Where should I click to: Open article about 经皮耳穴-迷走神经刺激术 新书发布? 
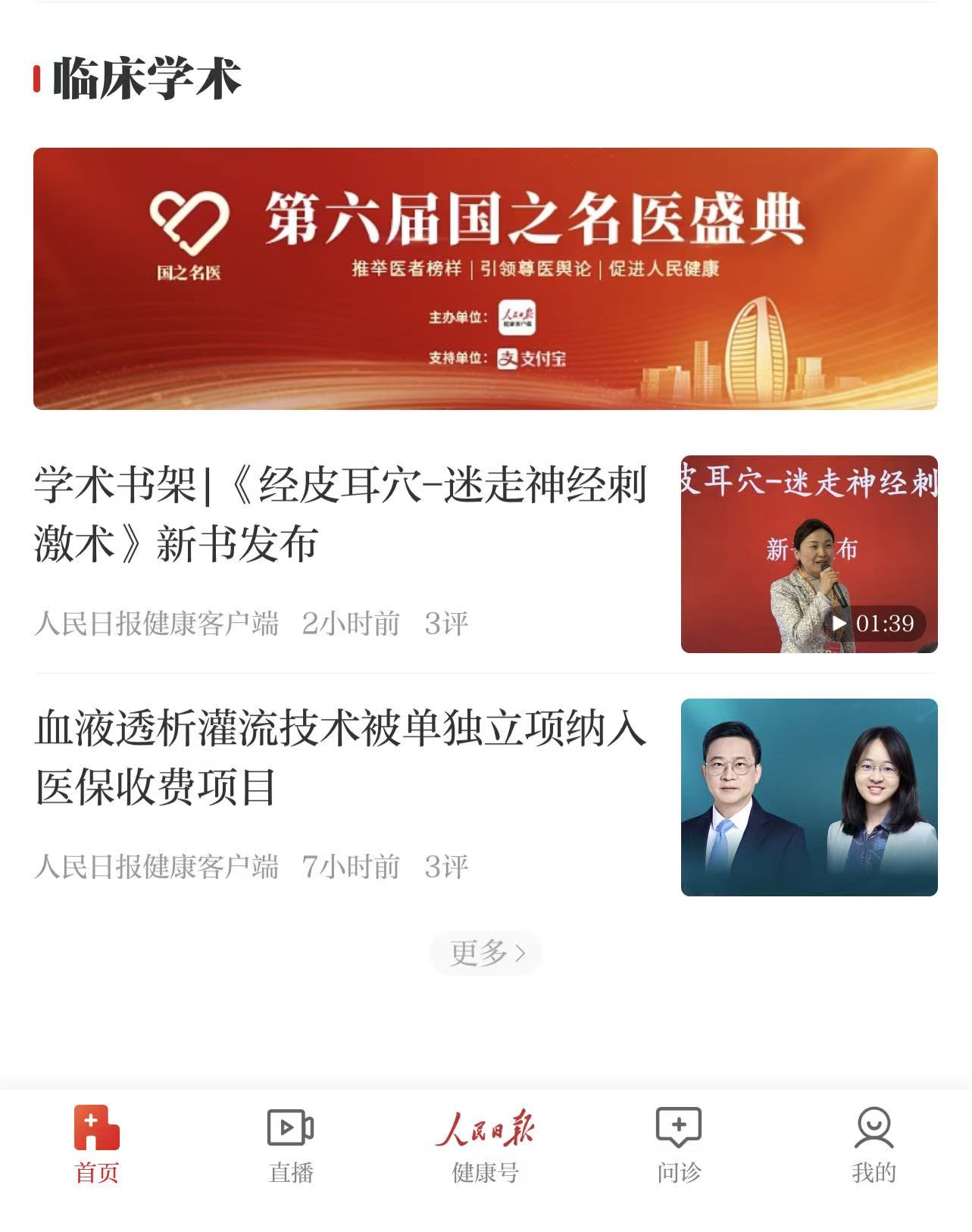339,514
